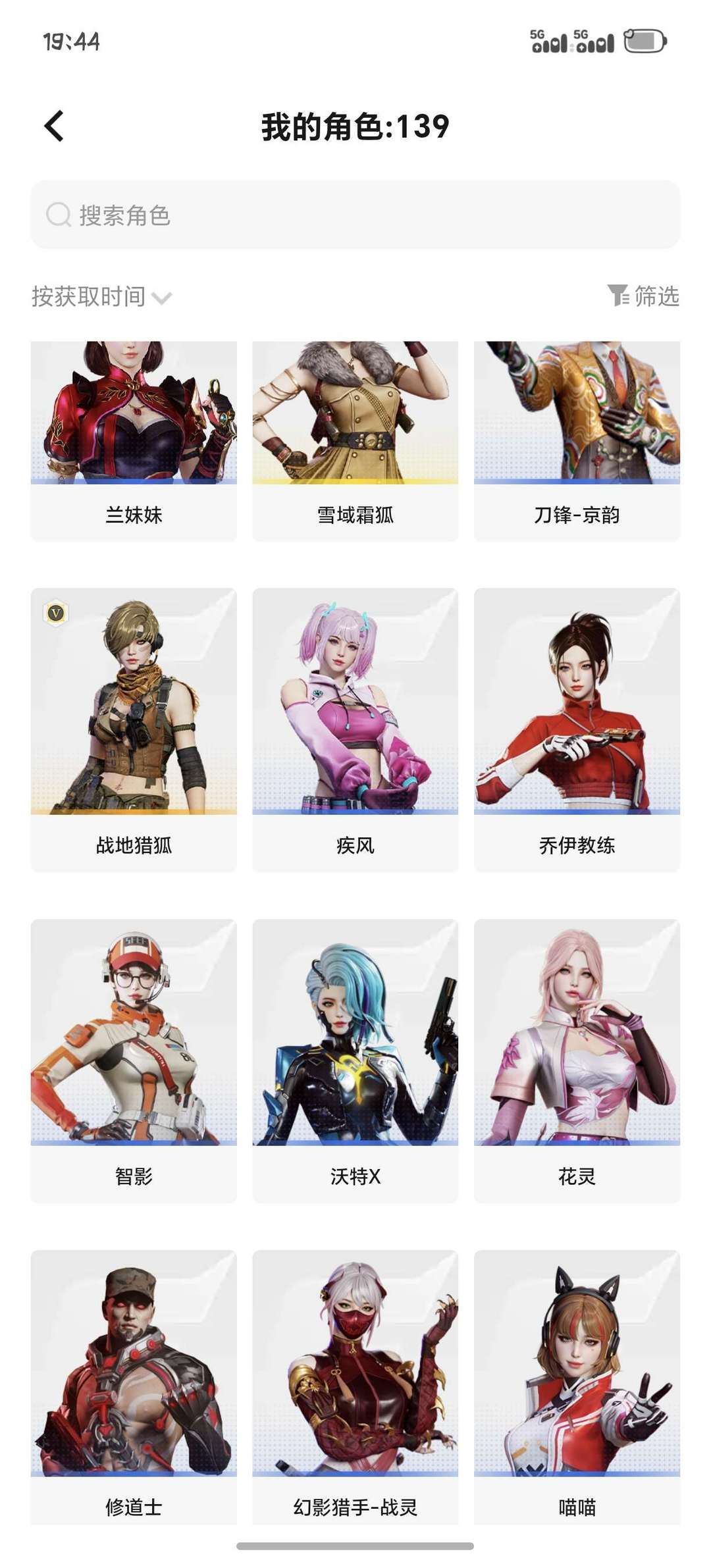711x1568 pixels.
Task: Open the 幻影猎手-战灵 character card
Action: (x=355, y=1388)
